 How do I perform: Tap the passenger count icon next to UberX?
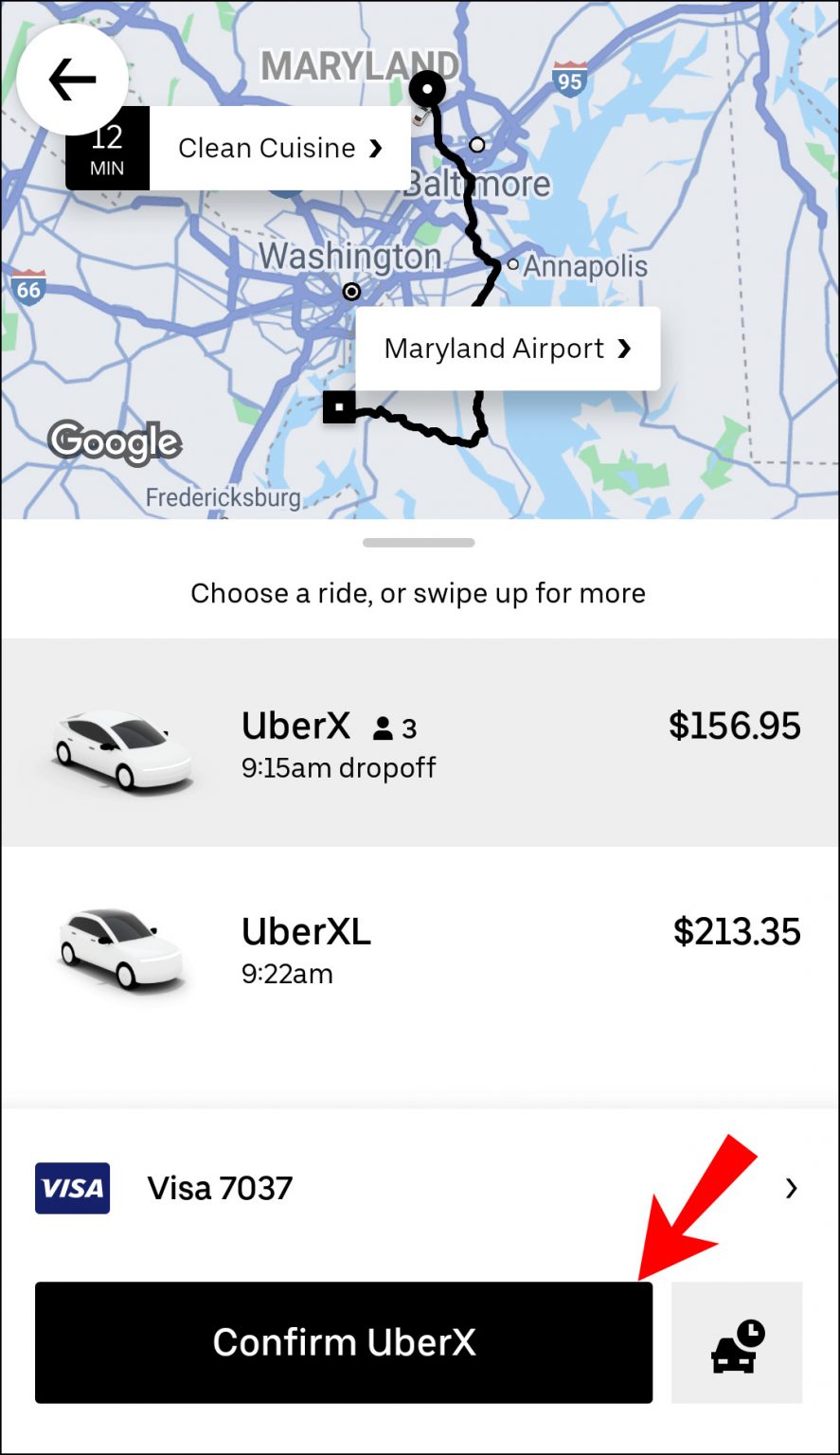[384, 727]
